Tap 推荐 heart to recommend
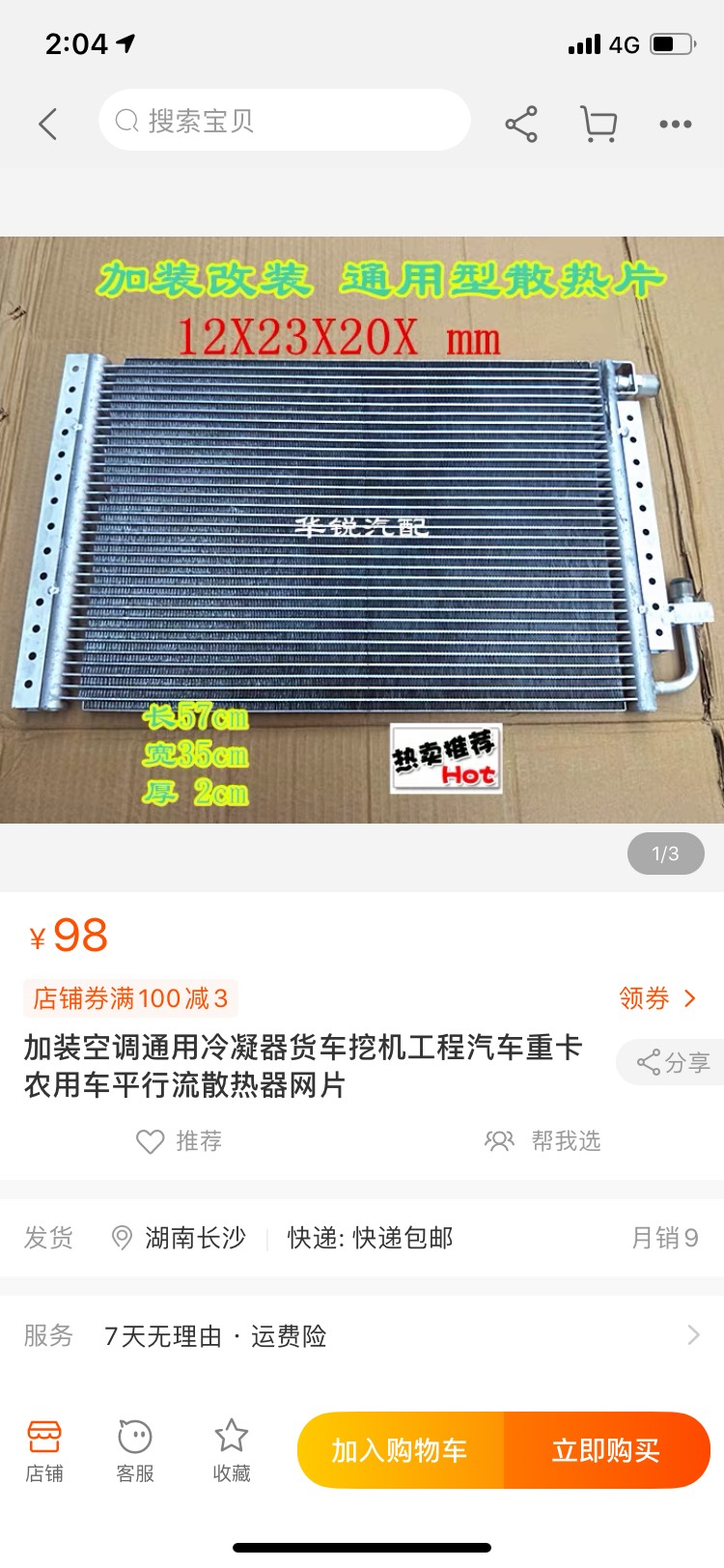The height and width of the screenshot is (1568, 724). (x=180, y=1141)
